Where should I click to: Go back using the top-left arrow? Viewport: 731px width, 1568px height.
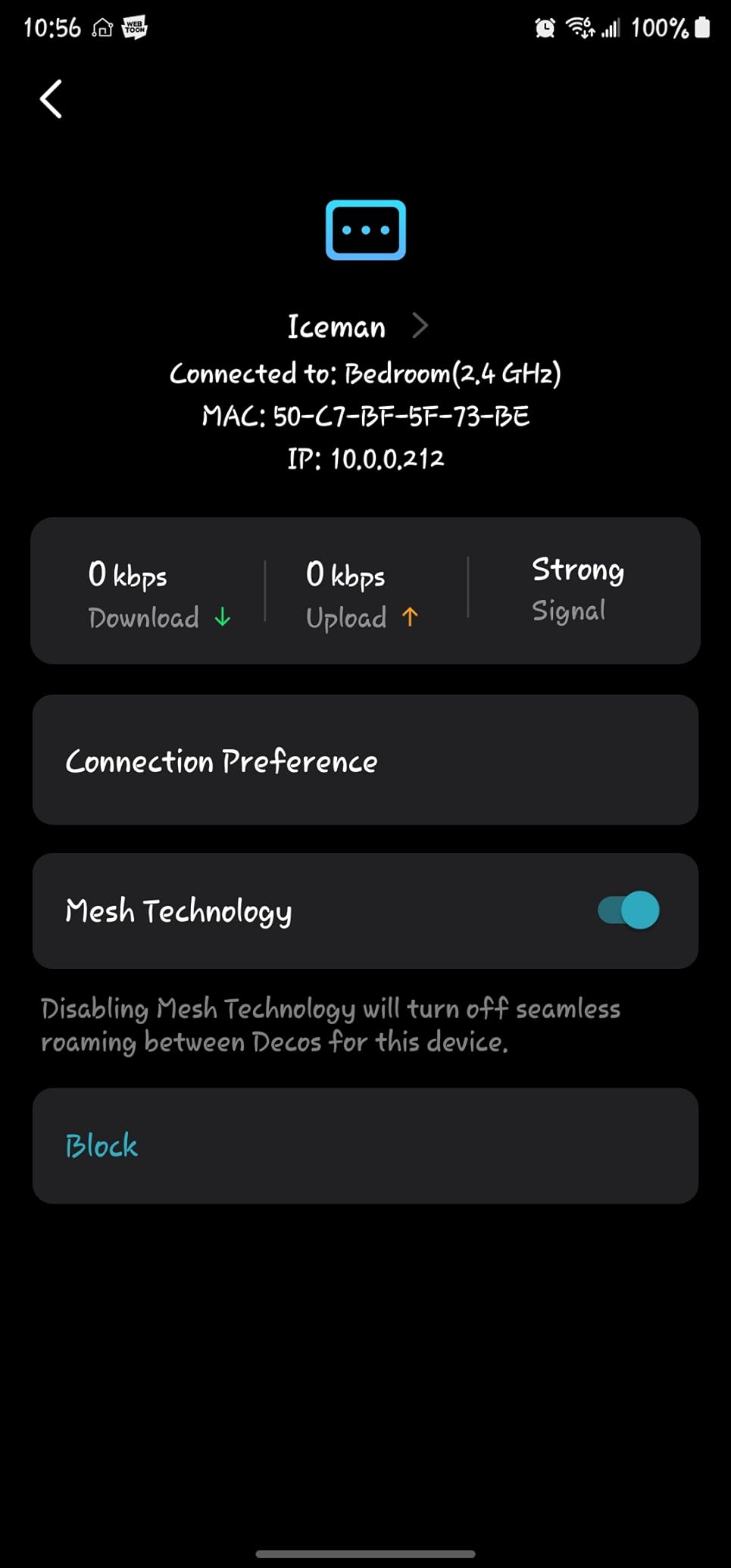[51, 99]
